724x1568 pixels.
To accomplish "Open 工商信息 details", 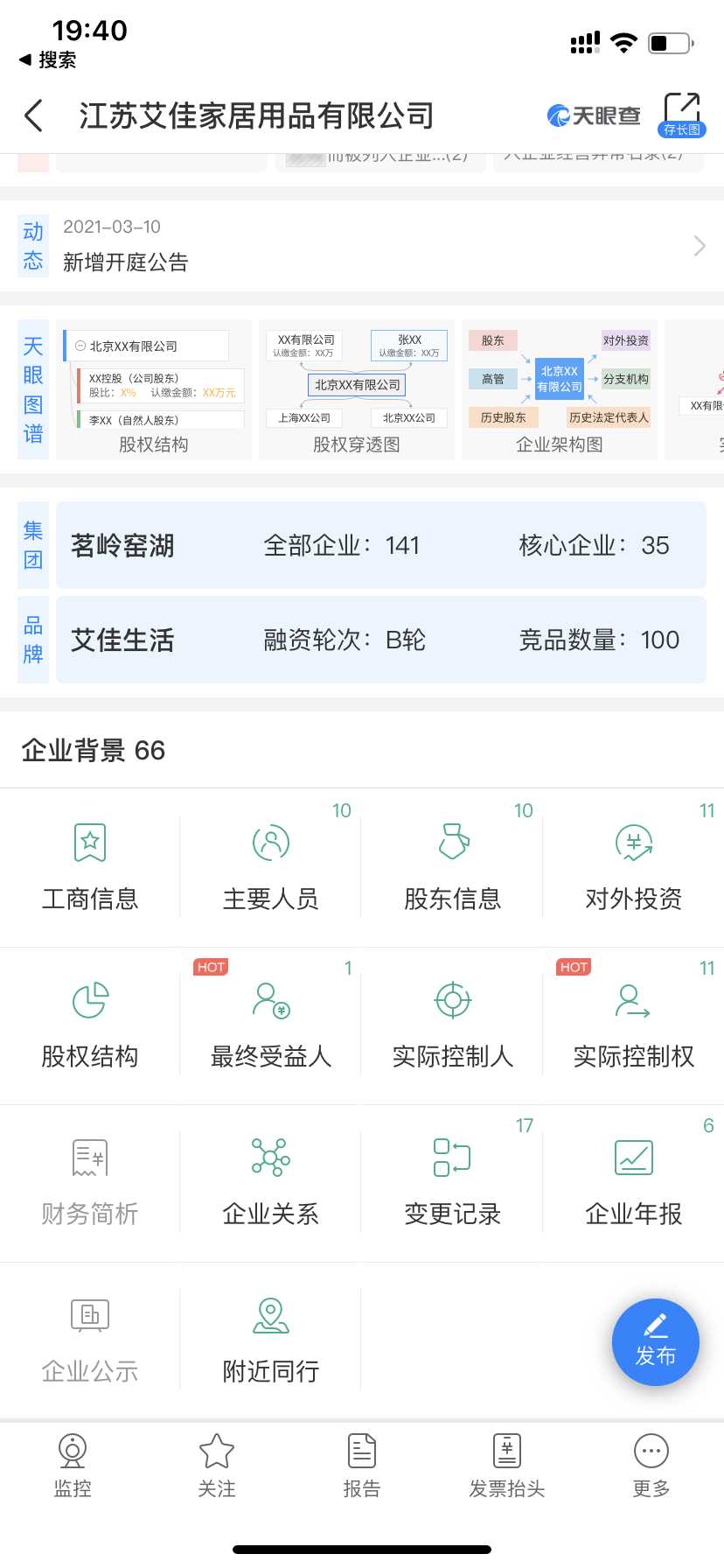I will pyautogui.click(x=90, y=867).
